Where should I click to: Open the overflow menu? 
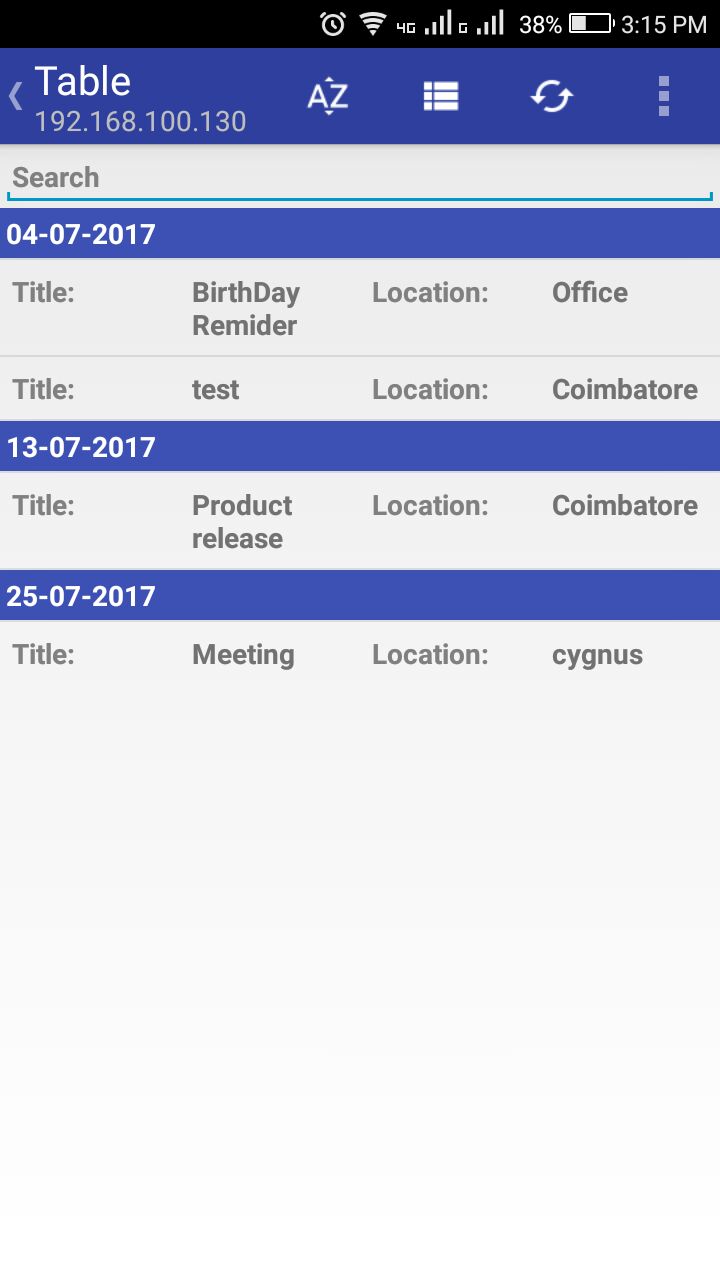[663, 97]
